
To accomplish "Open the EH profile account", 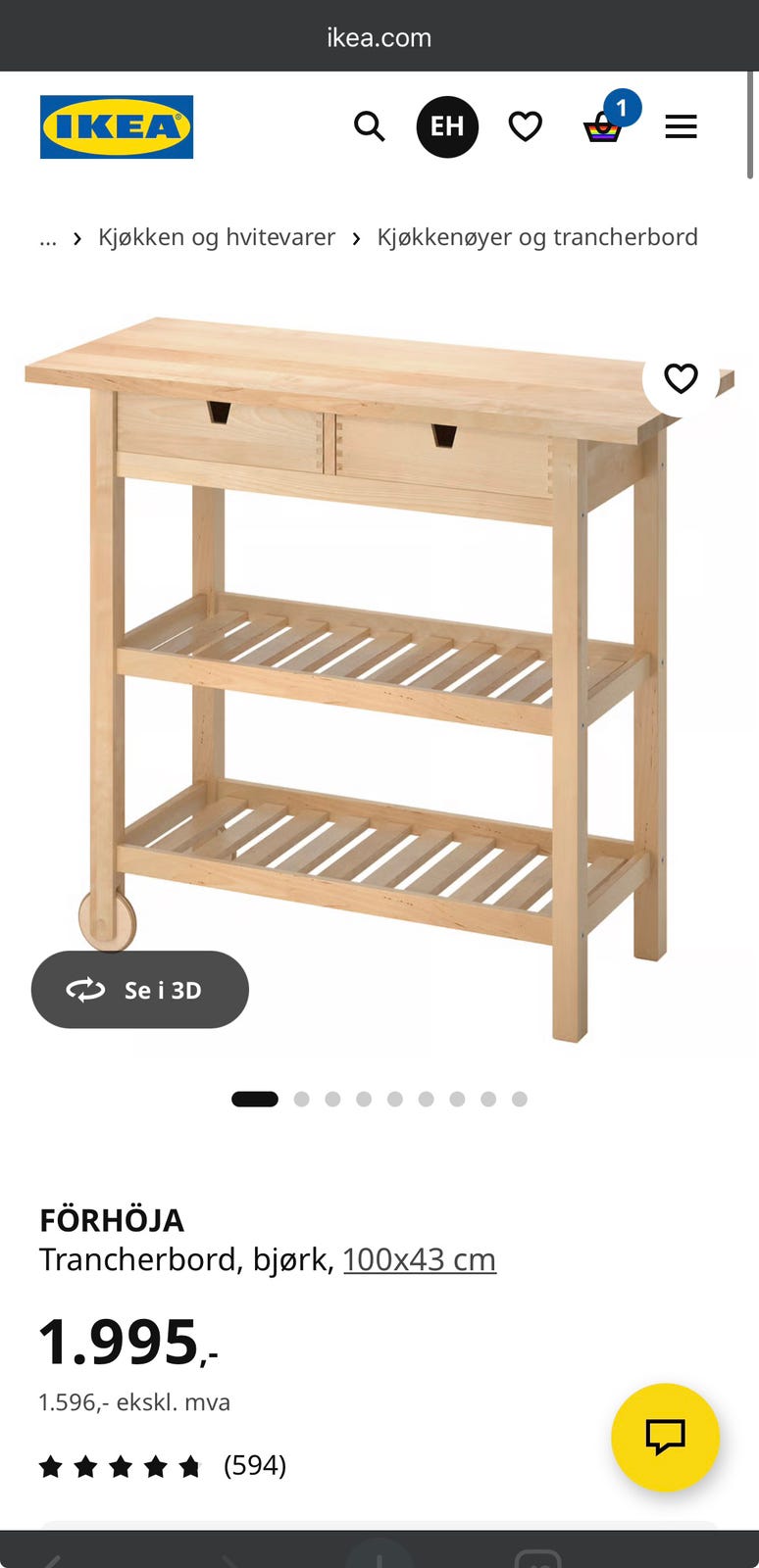I will pos(447,126).
